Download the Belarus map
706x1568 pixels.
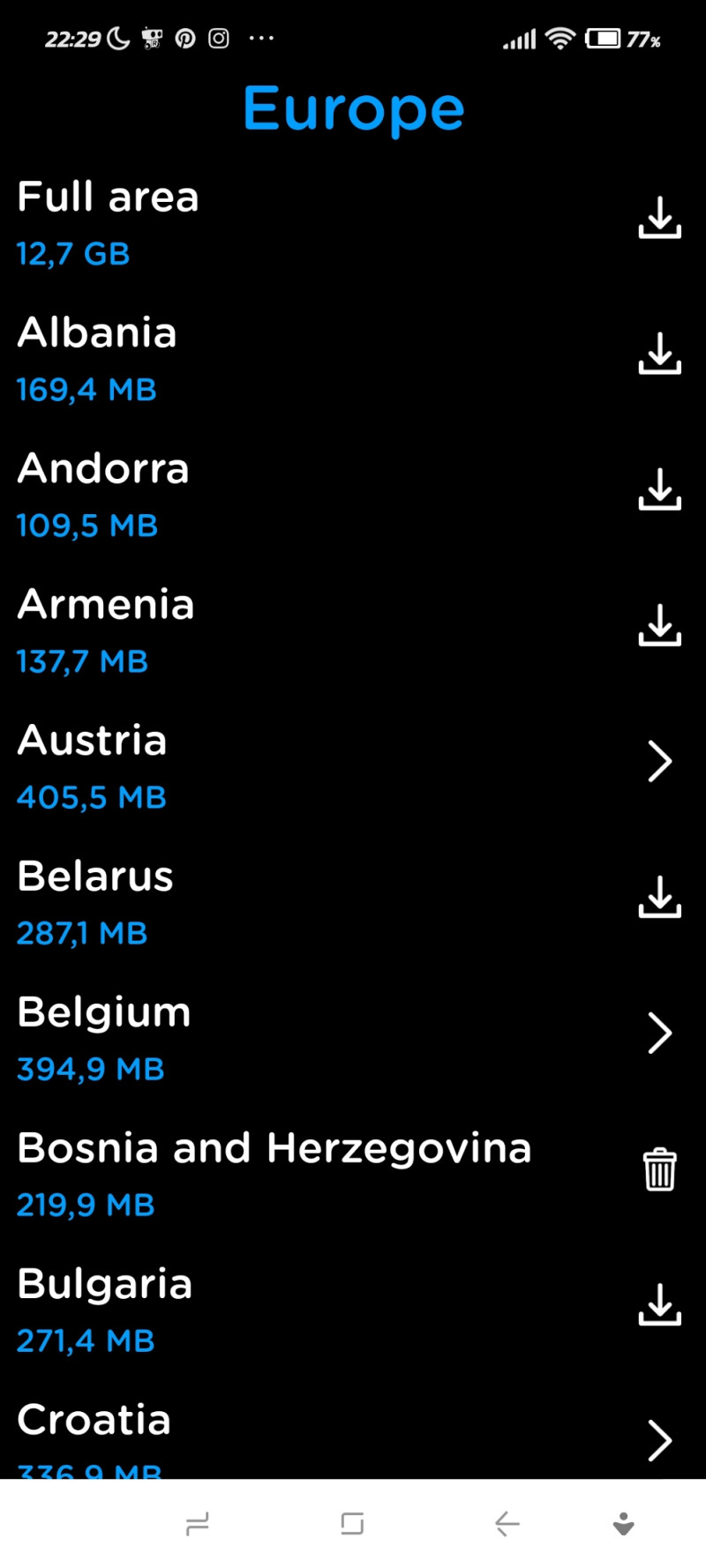pos(659,898)
